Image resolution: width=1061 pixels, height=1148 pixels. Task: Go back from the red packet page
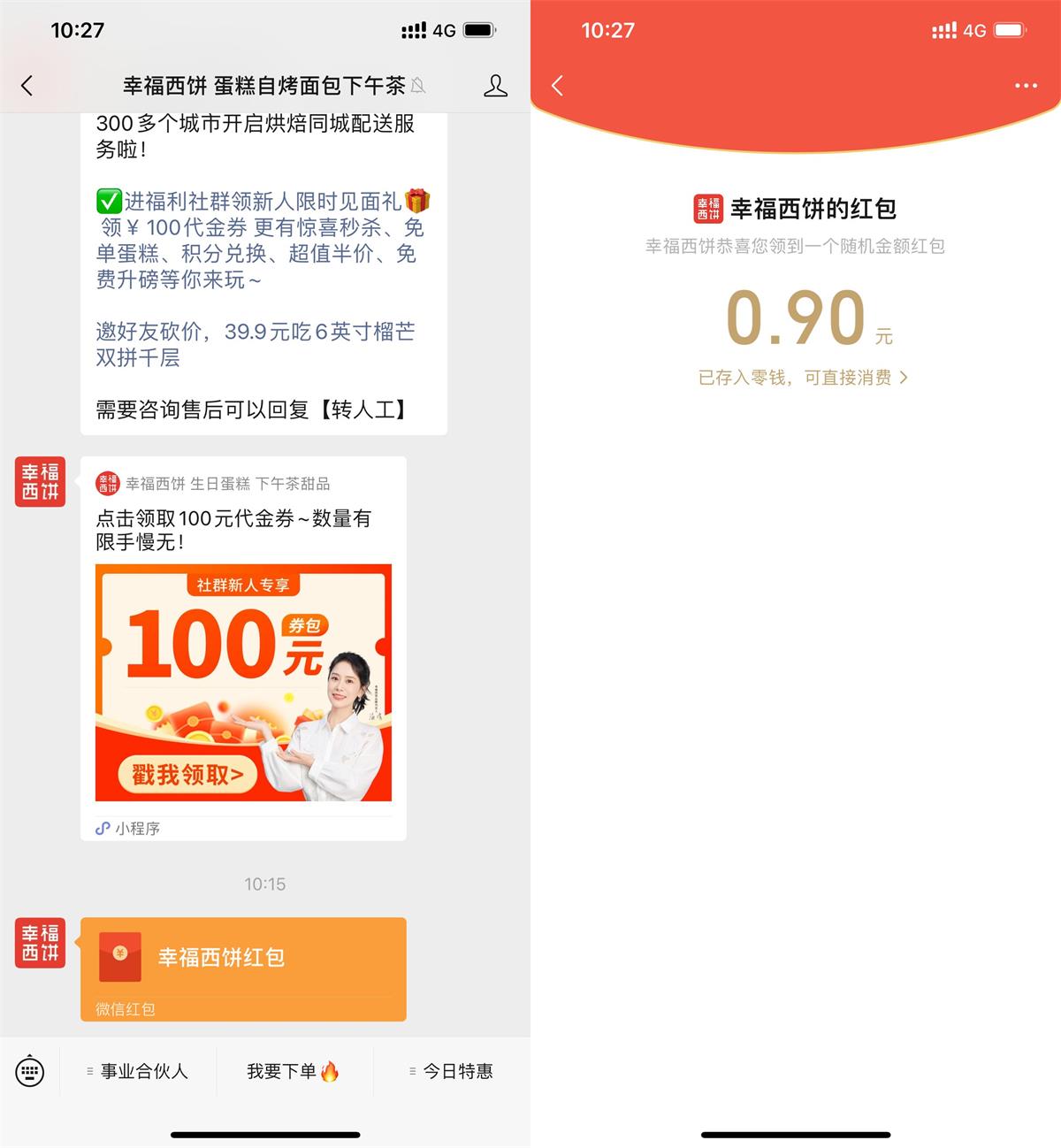coord(557,86)
